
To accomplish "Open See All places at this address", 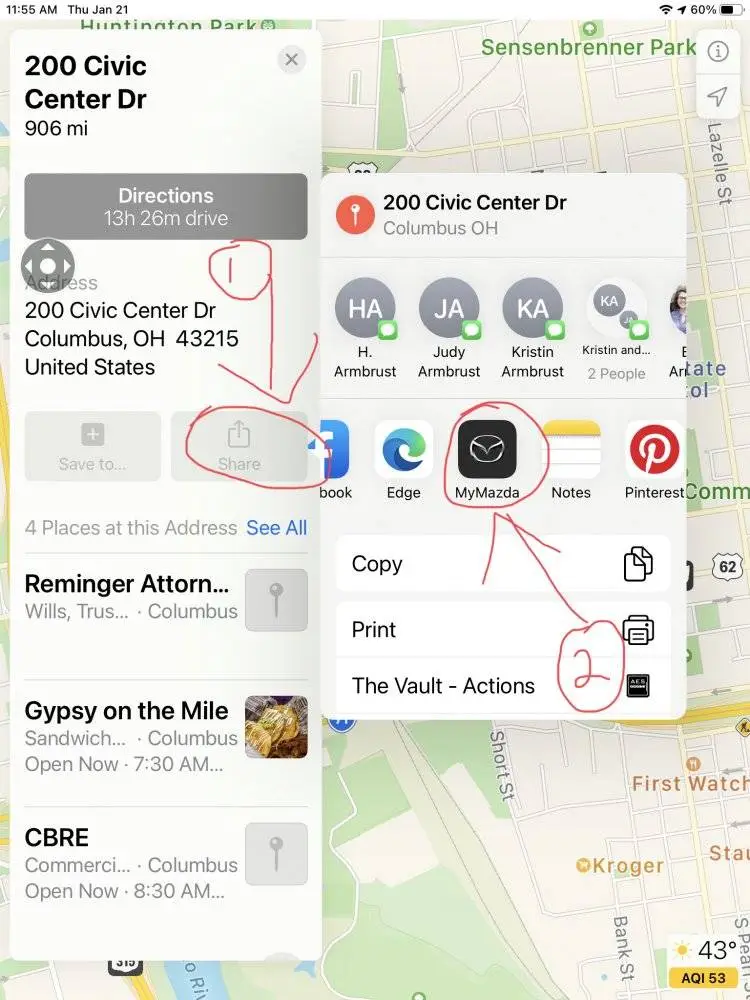I will click(277, 527).
